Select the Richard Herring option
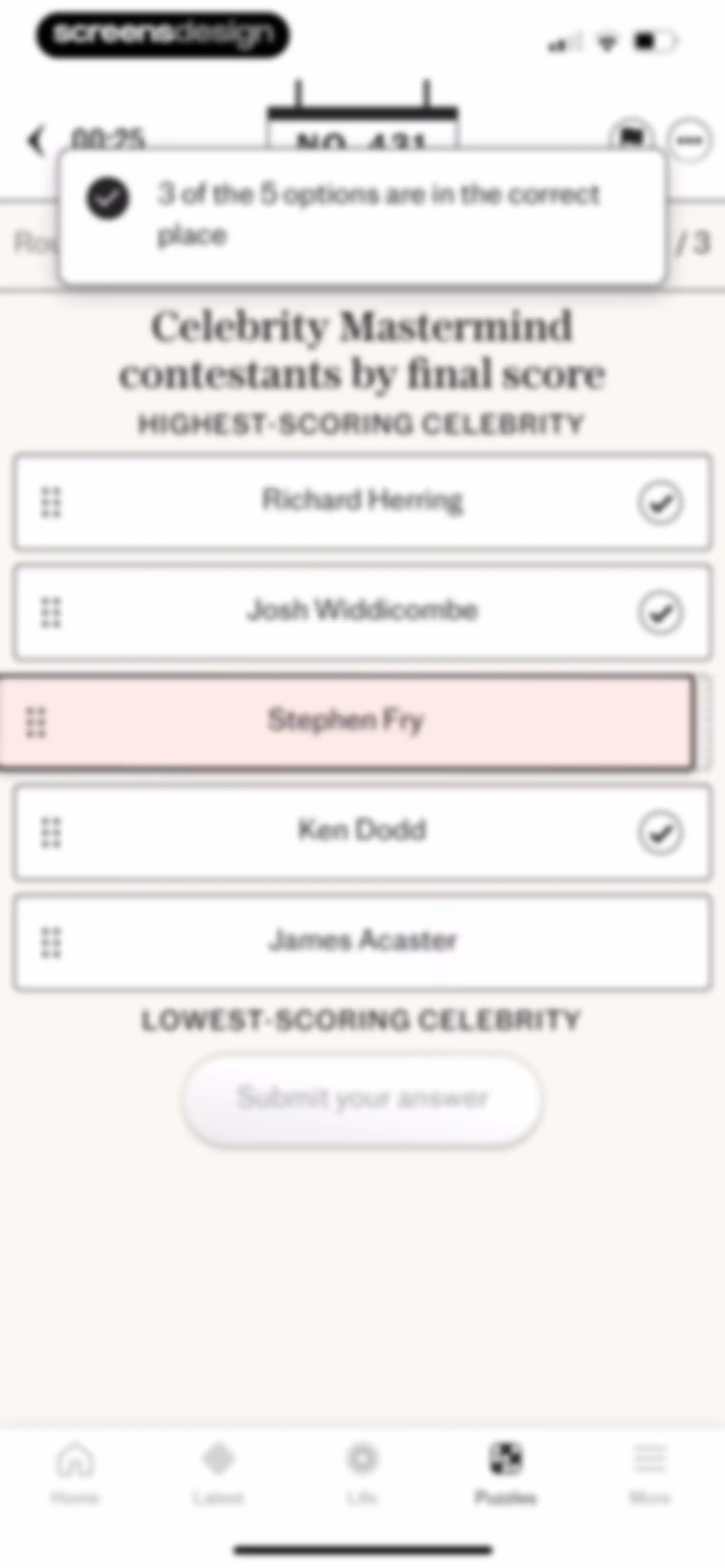This screenshot has width=725, height=1568. [362, 502]
